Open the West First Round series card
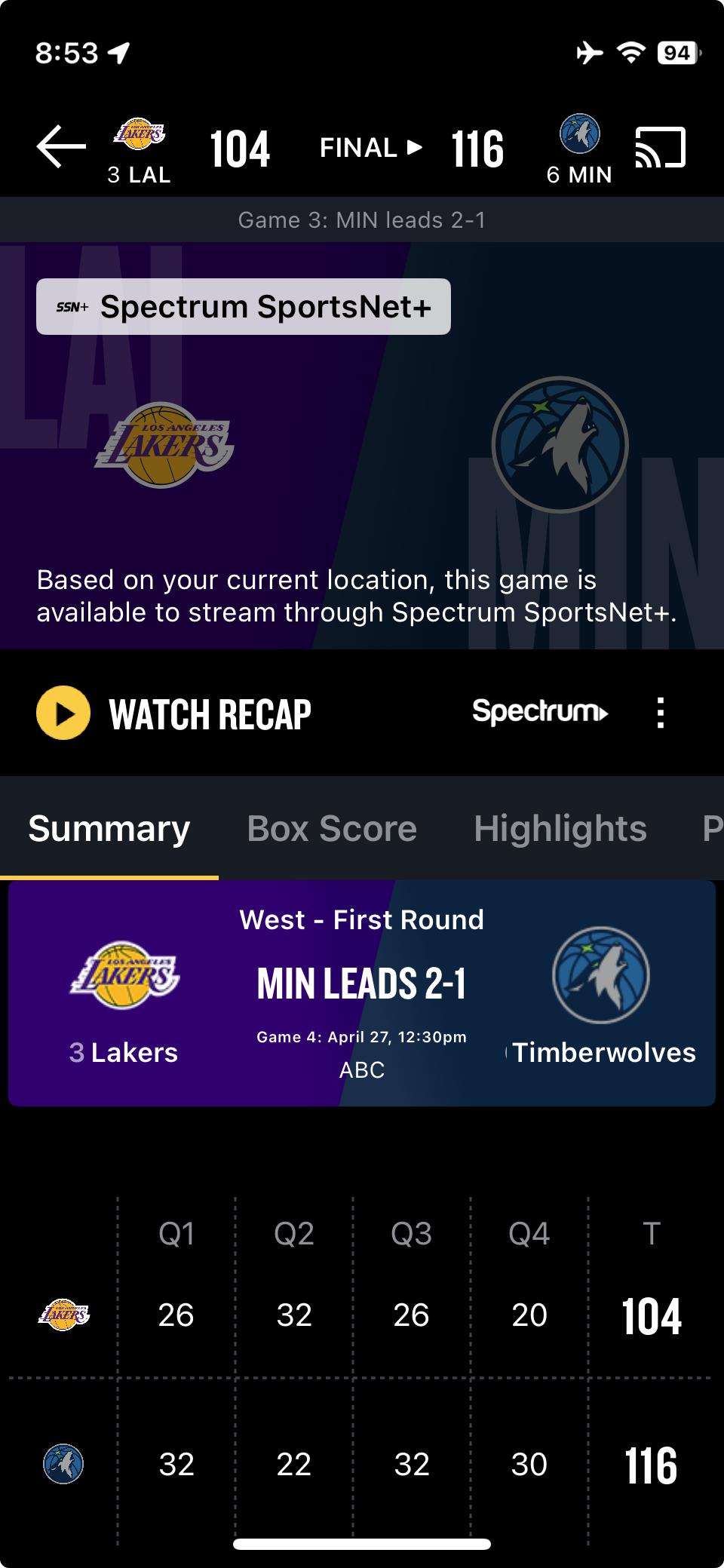 (362, 993)
